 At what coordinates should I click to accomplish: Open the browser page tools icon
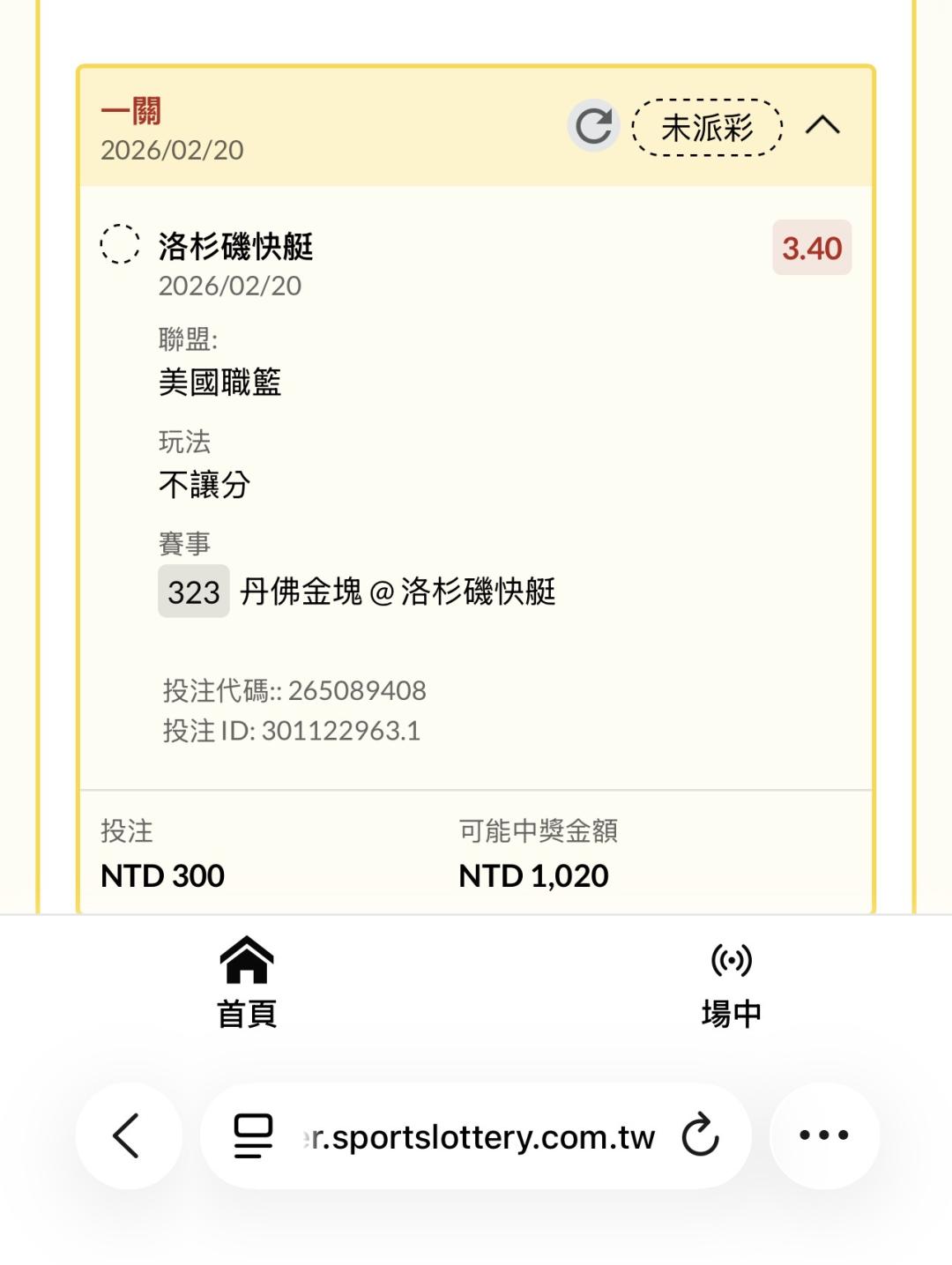point(253,1135)
